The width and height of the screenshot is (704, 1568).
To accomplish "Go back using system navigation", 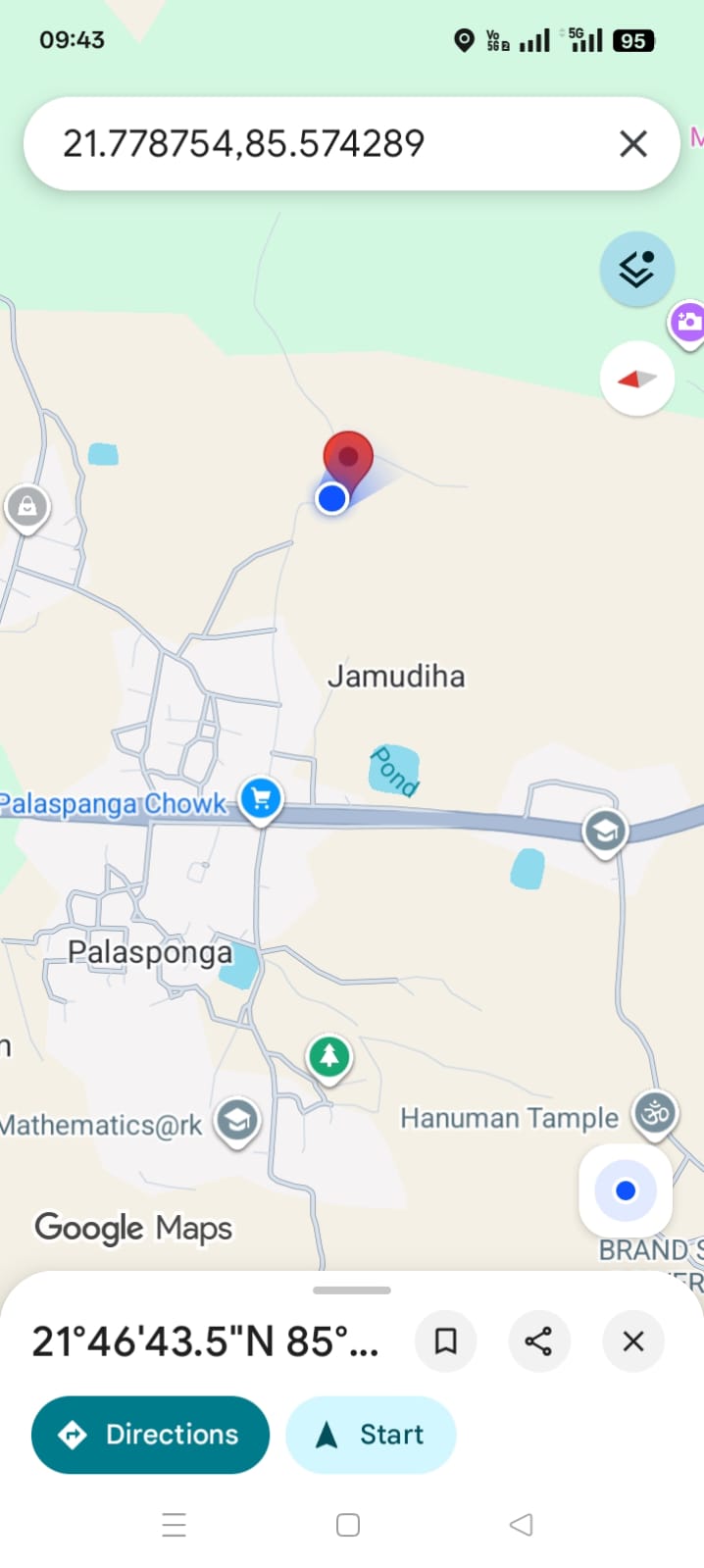I will pos(522,1525).
